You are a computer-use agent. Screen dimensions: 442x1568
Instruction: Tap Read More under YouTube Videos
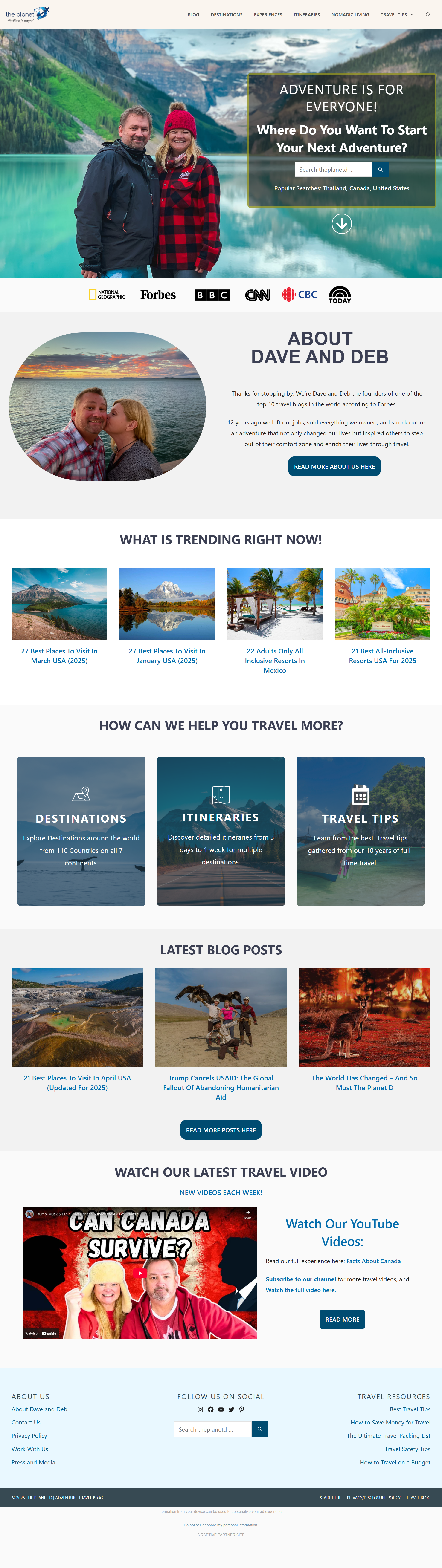(x=342, y=1319)
